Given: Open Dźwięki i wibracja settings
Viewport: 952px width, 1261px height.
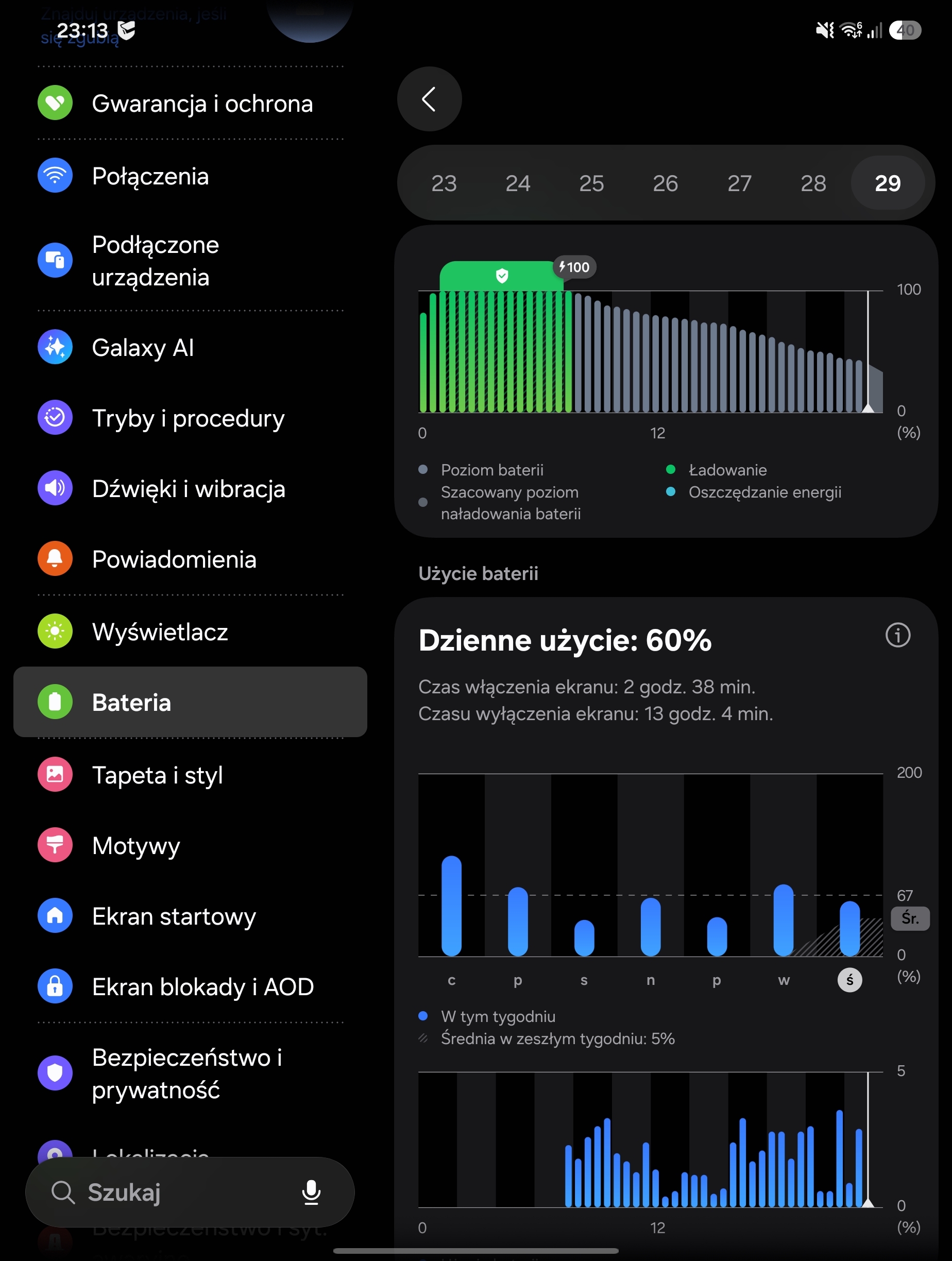Looking at the screenshot, I should point(191,488).
